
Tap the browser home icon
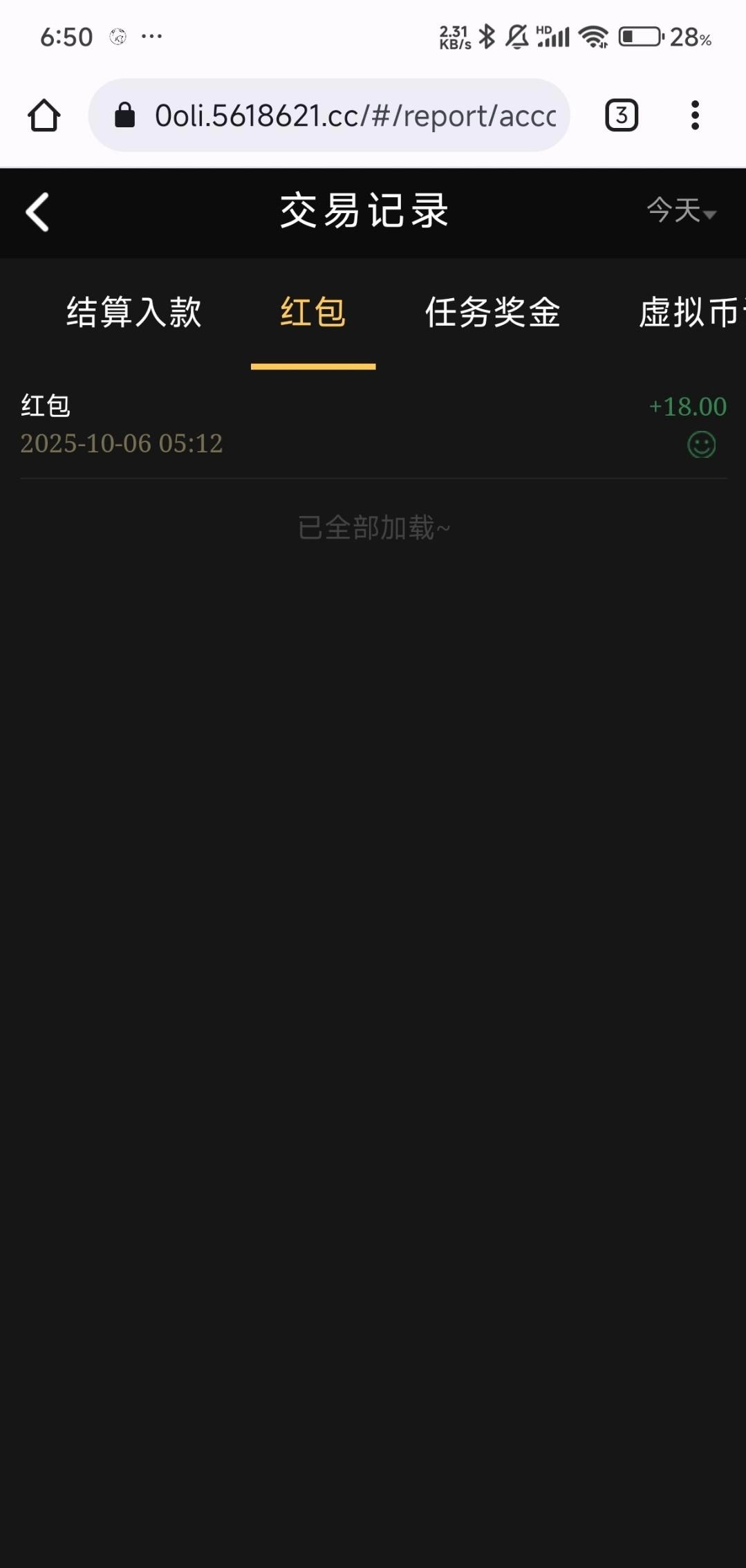point(44,116)
